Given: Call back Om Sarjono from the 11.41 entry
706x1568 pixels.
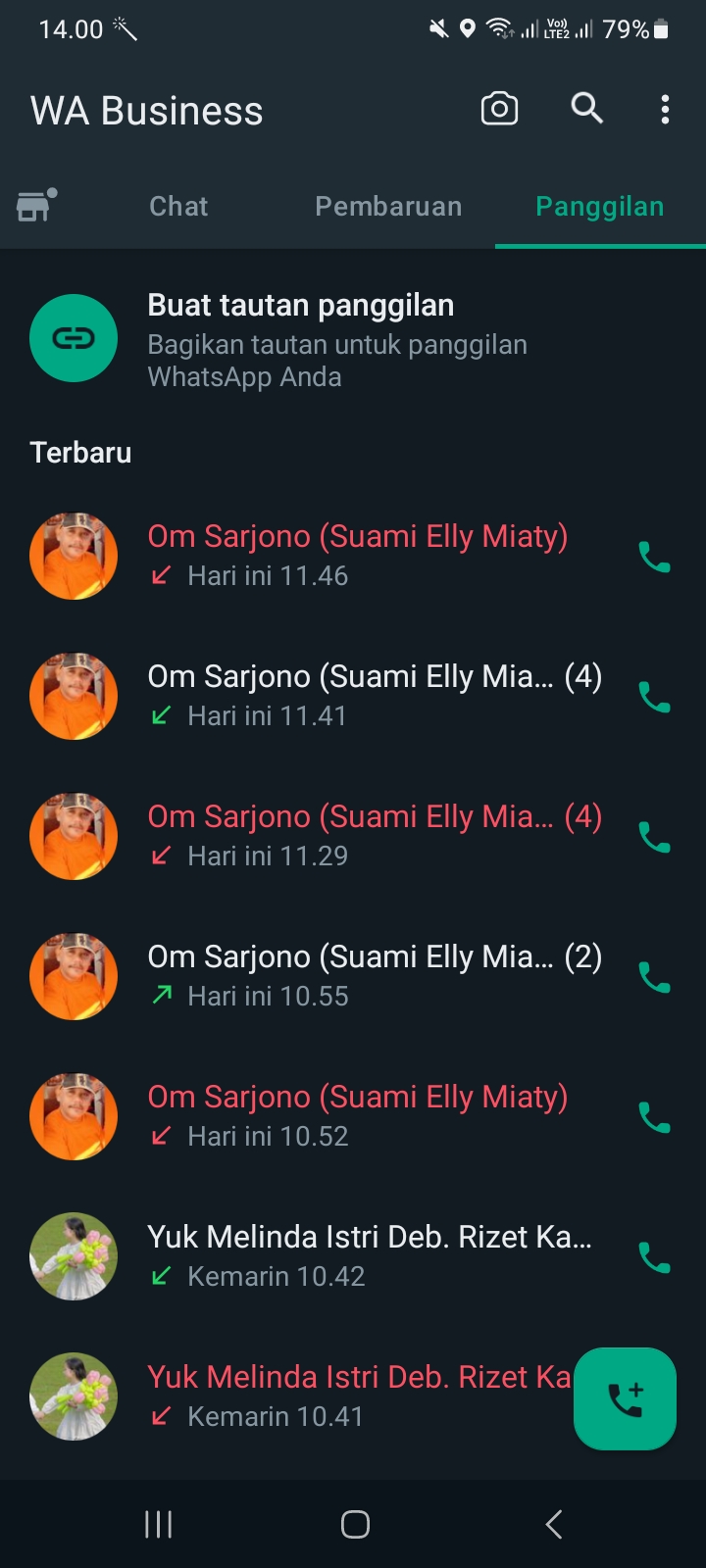Looking at the screenshot, I should click(654, 697).
